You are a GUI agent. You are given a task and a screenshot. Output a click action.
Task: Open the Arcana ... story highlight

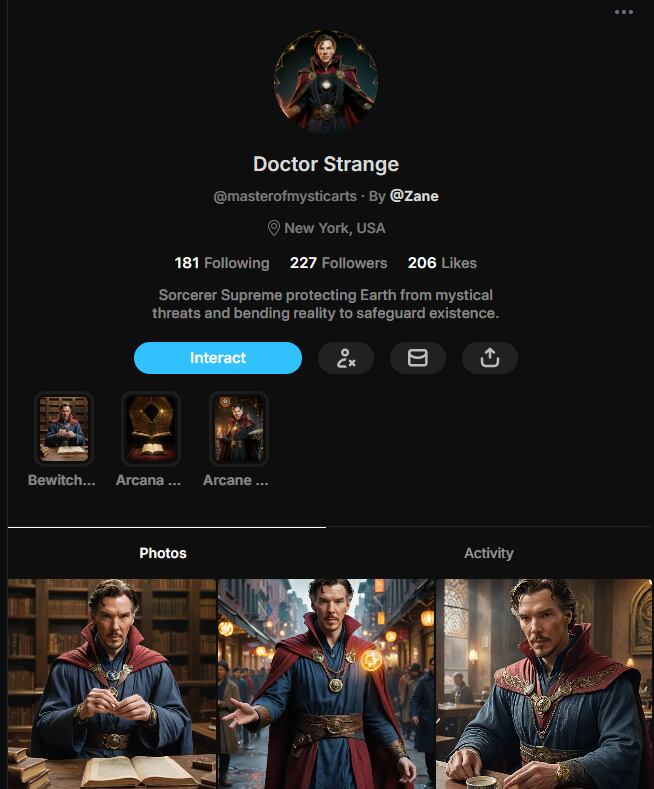click(151, 429)
